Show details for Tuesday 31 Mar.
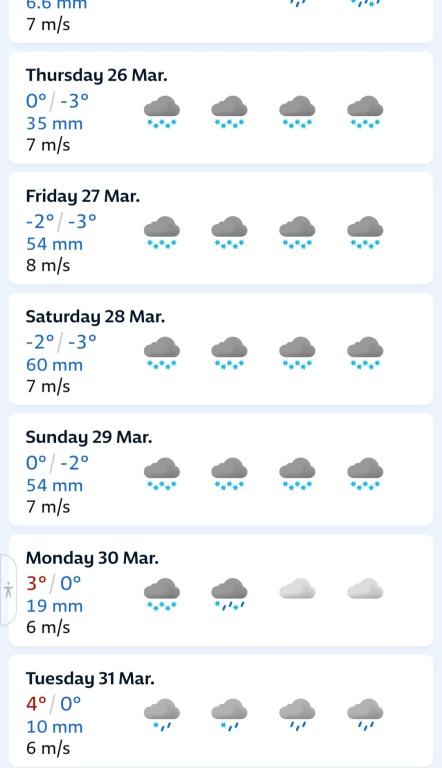The width and height of the screenshot is (442, 768). (x=221, y=711)
